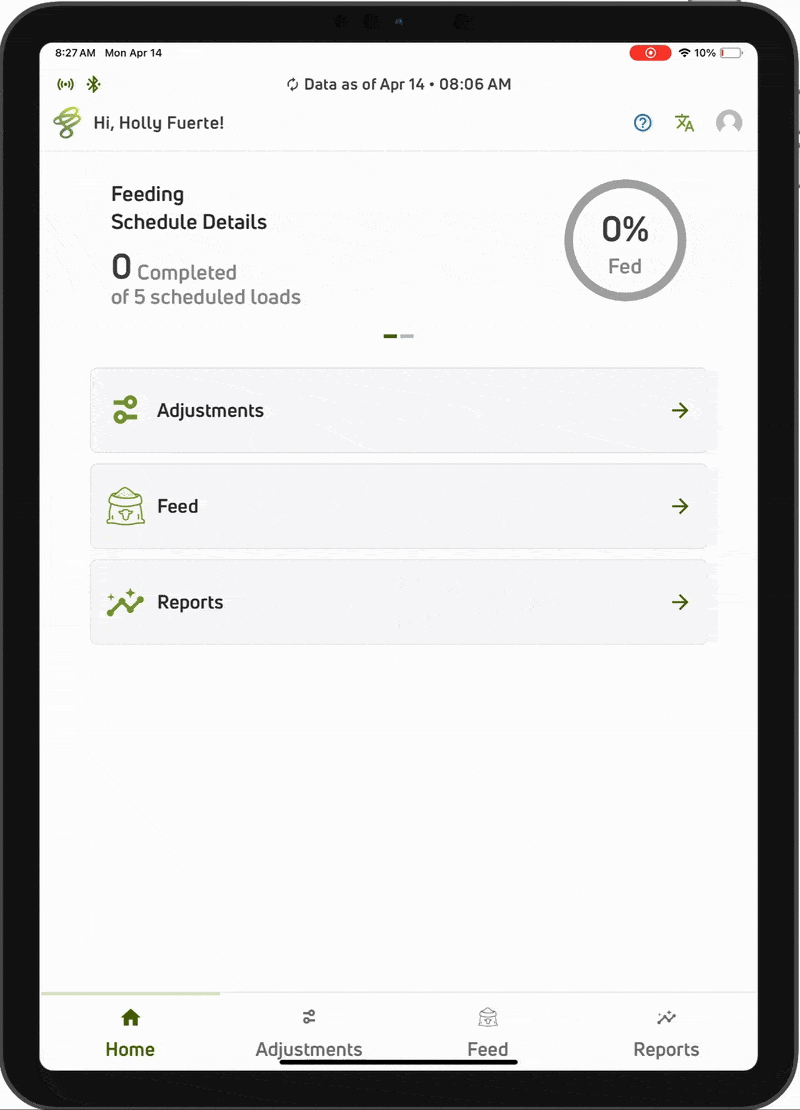The height and width of the screenshot is (1110, 800).
Task: Refresh data with the sync icon
Action: pos(292,85)
